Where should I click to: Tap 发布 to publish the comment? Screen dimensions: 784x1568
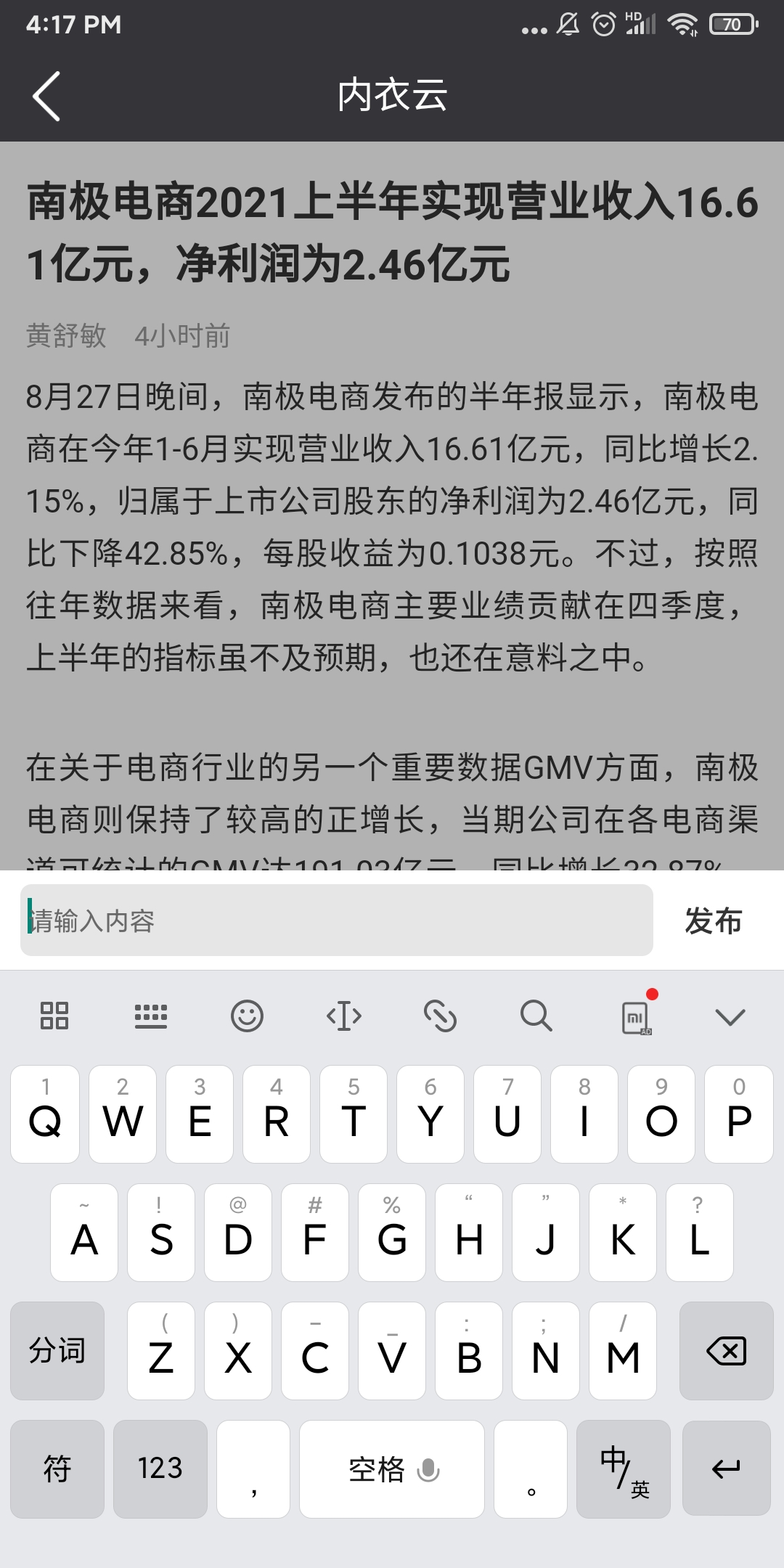pos(713,920)
